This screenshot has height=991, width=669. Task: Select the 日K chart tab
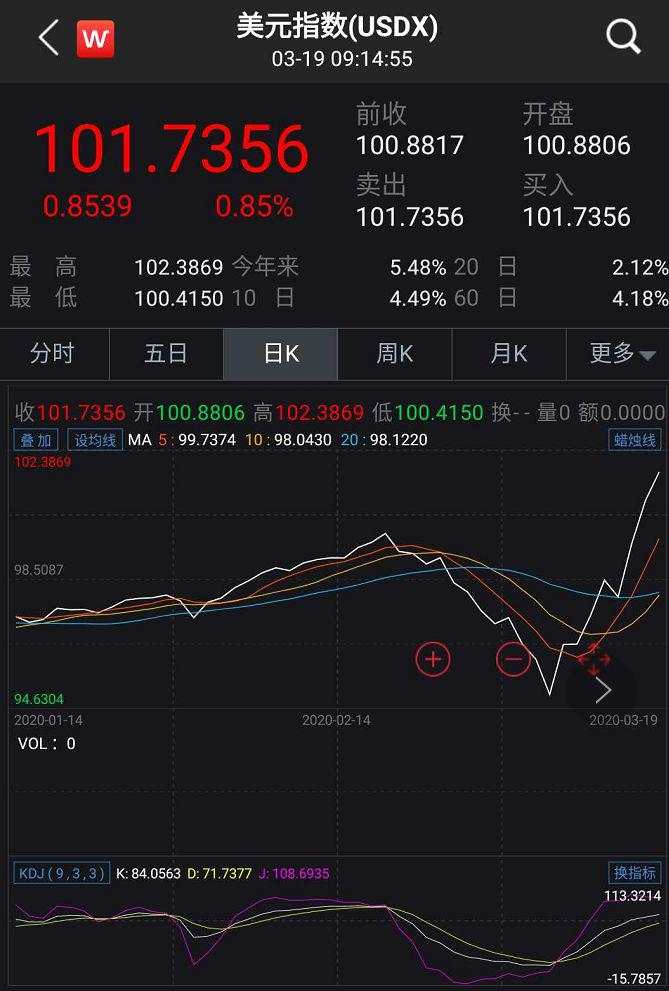click(x=281, y=353)
